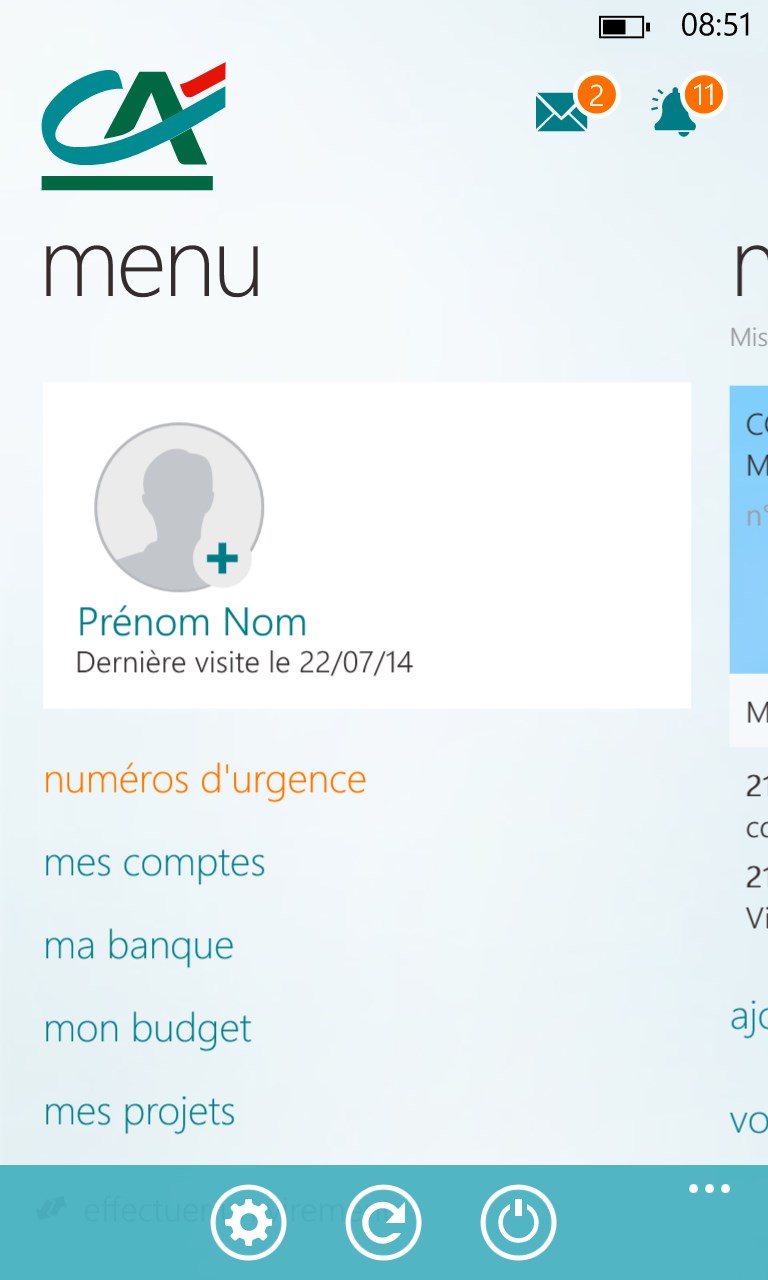Go to mes comptes
Image resolution: width=768 pixels, height=1280 pixels.
[x=154, y=862]
